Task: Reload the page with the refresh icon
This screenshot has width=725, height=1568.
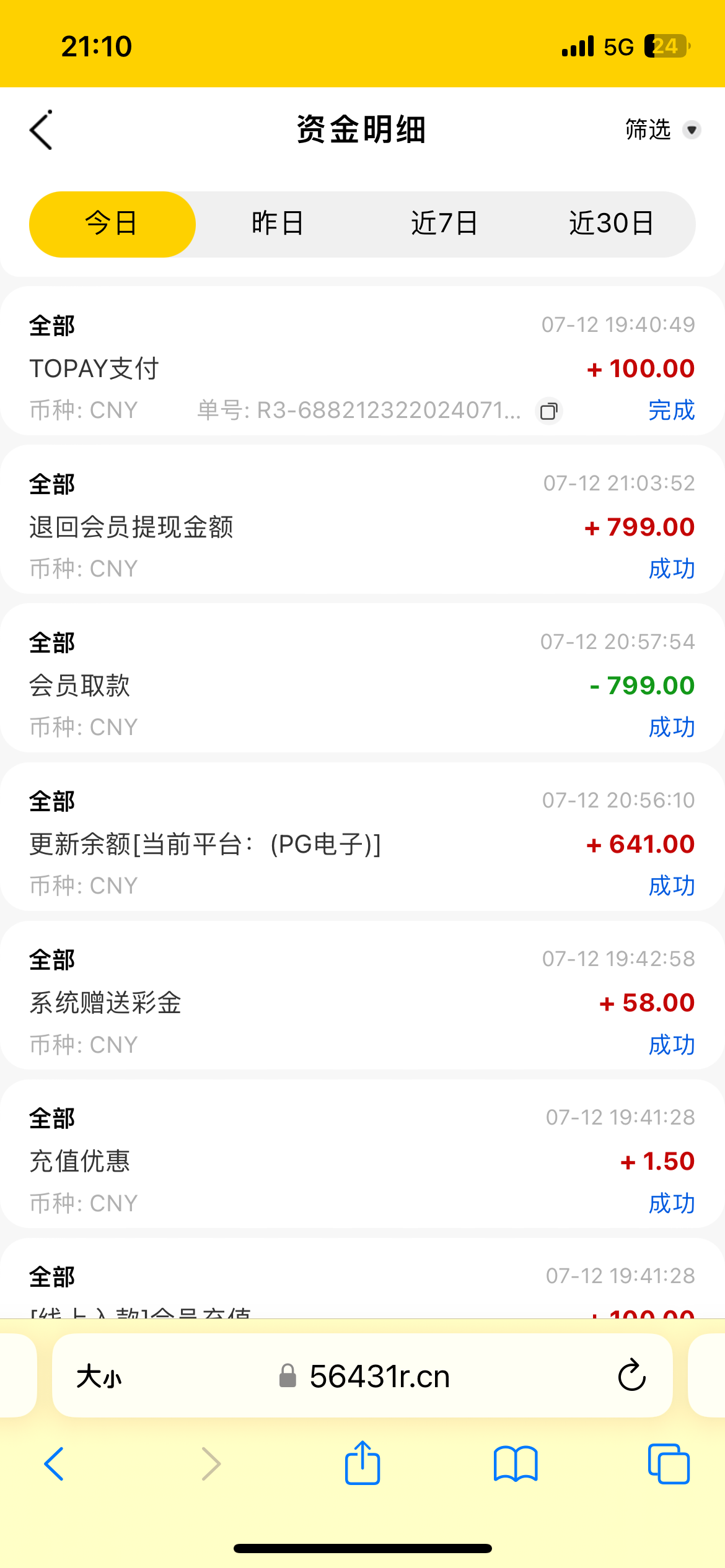Action: [x=631, y=1376]
